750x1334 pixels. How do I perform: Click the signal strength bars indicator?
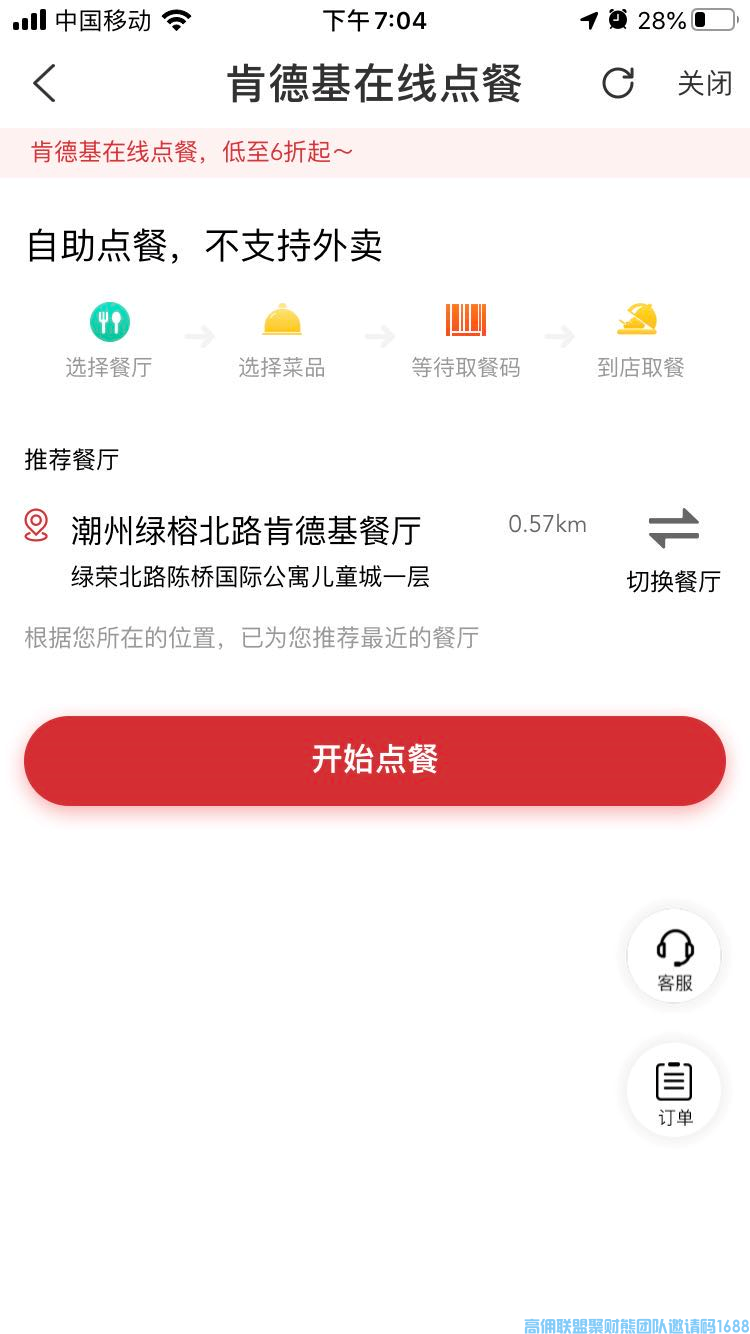(26, 20)
